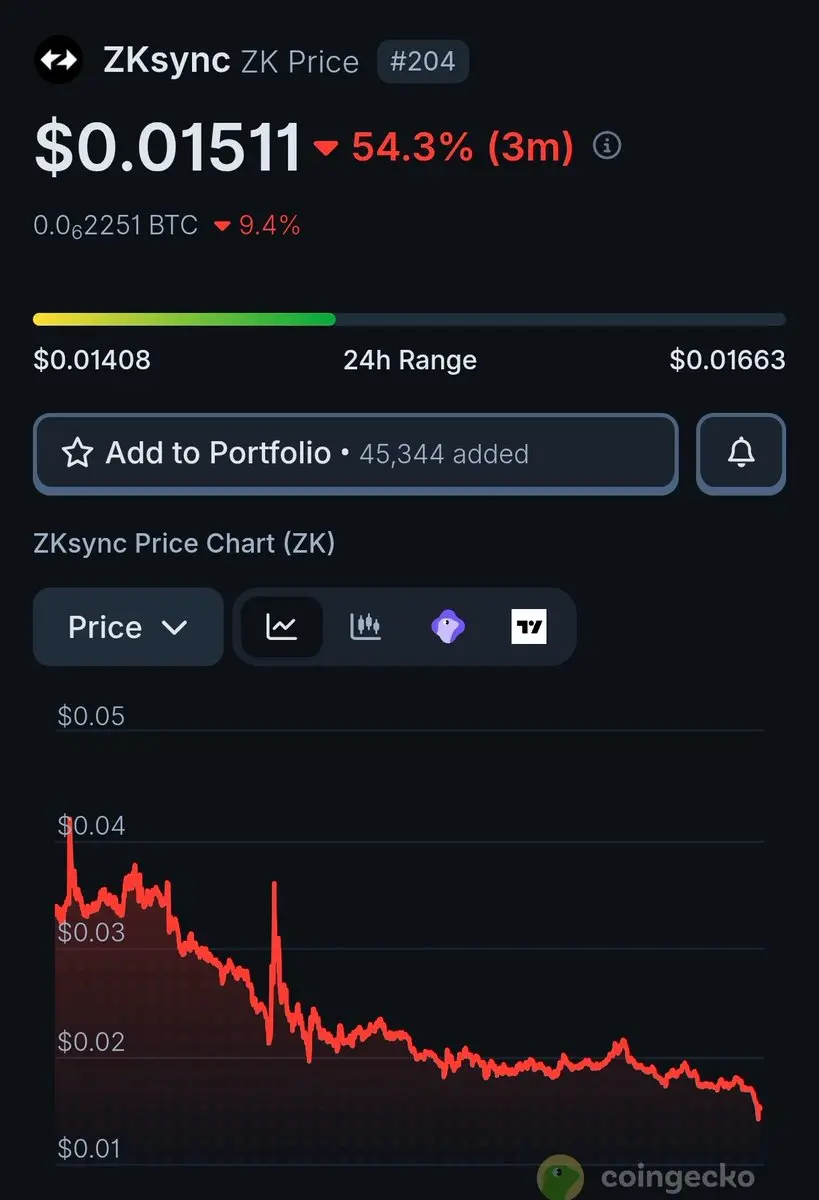Open the price change info icon
Image resolution: width=819 pixels, height=1200 pixels.
pos(606,146)
